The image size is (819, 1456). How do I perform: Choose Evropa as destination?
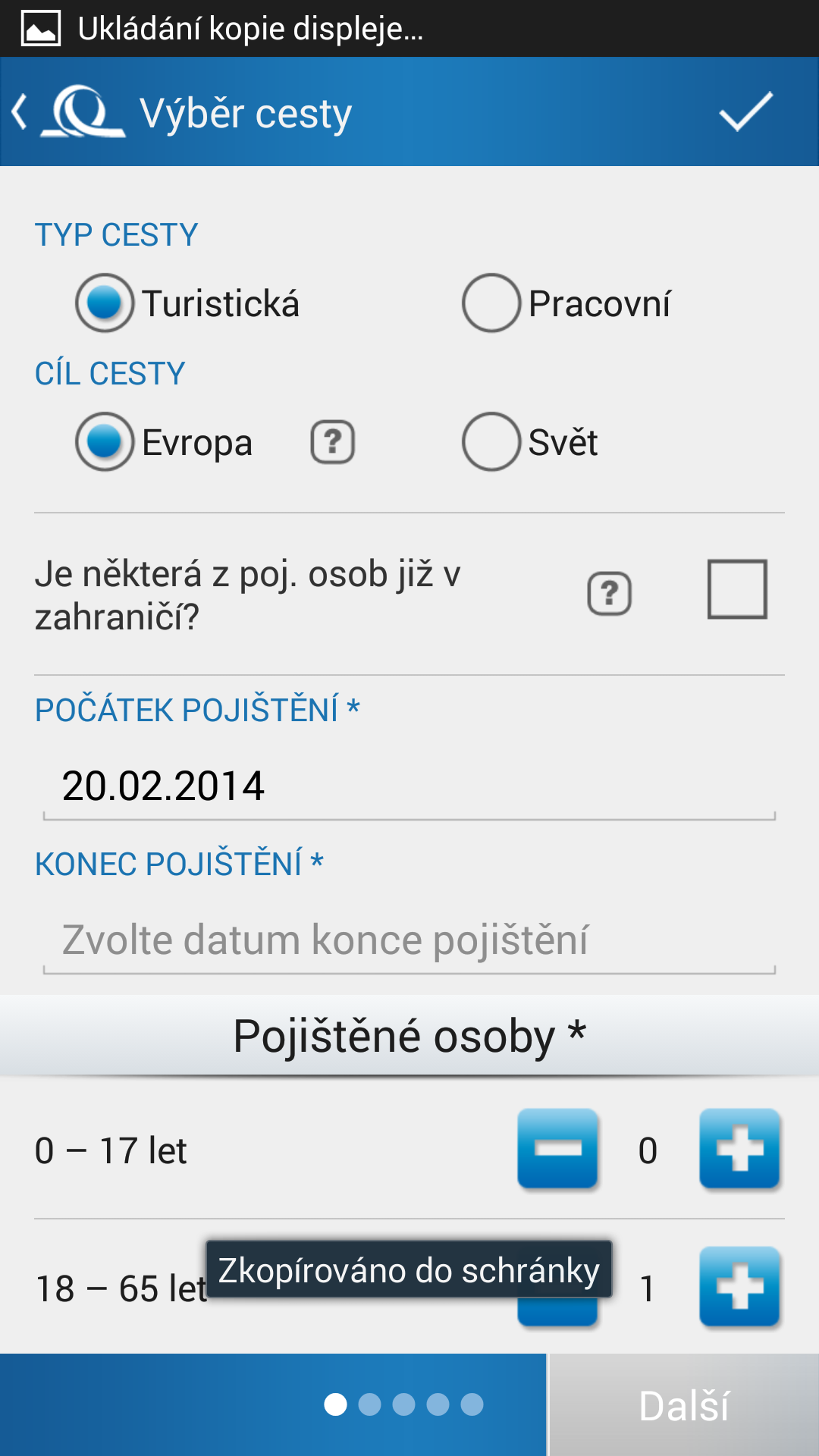pos(164,442)
